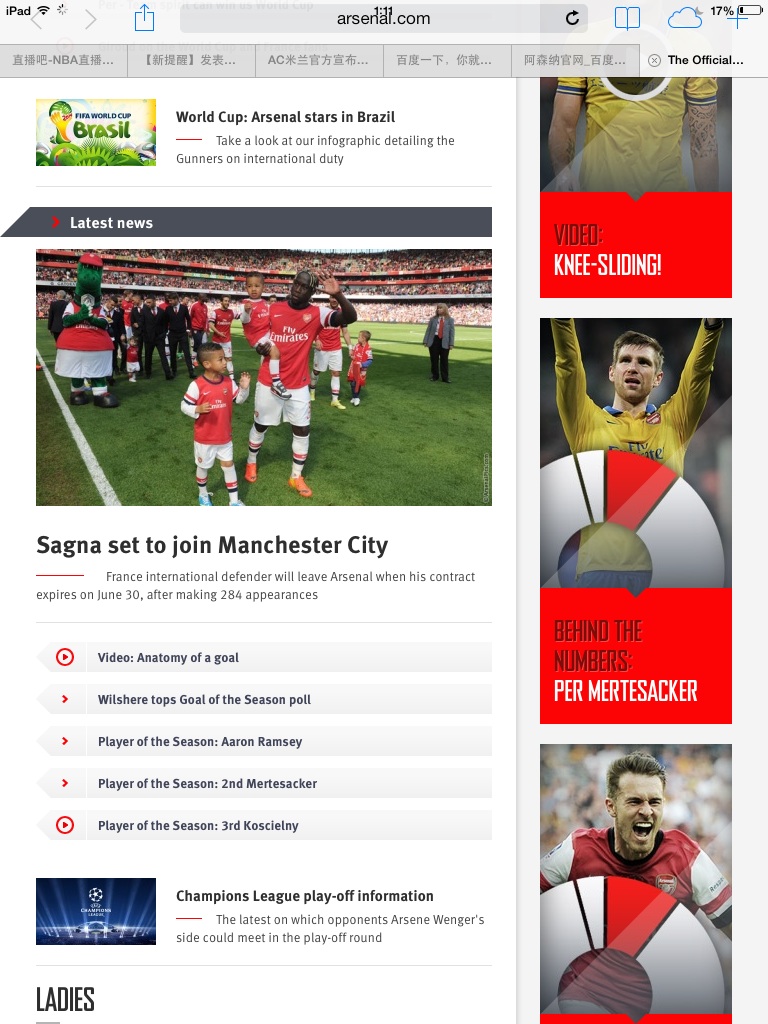768x1024 pixels.
Task: Open World Cup: Arsenal stars in Brazil
Action: (x=285, y=117)
